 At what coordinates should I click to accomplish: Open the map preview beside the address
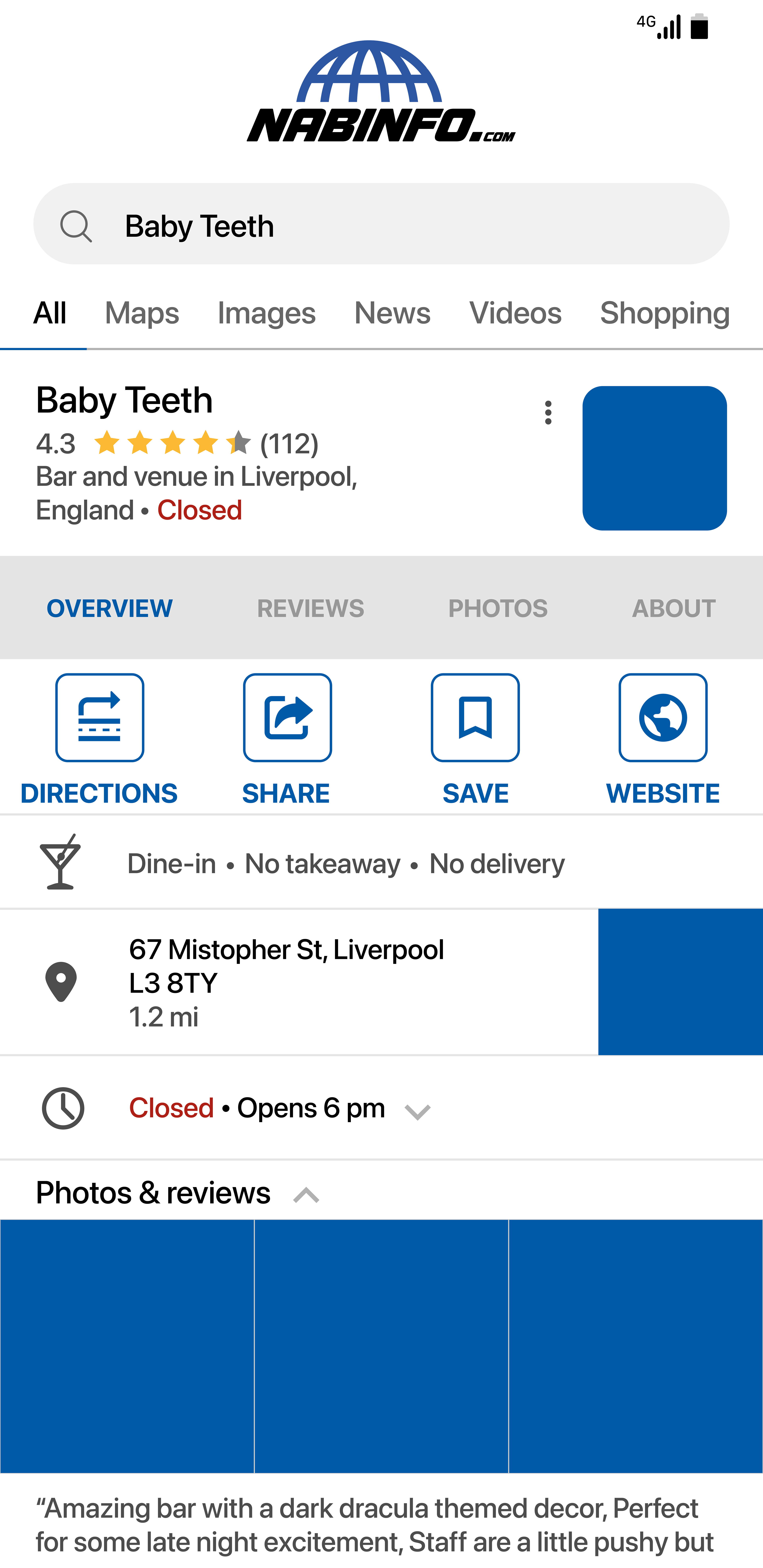coord(680,981)
